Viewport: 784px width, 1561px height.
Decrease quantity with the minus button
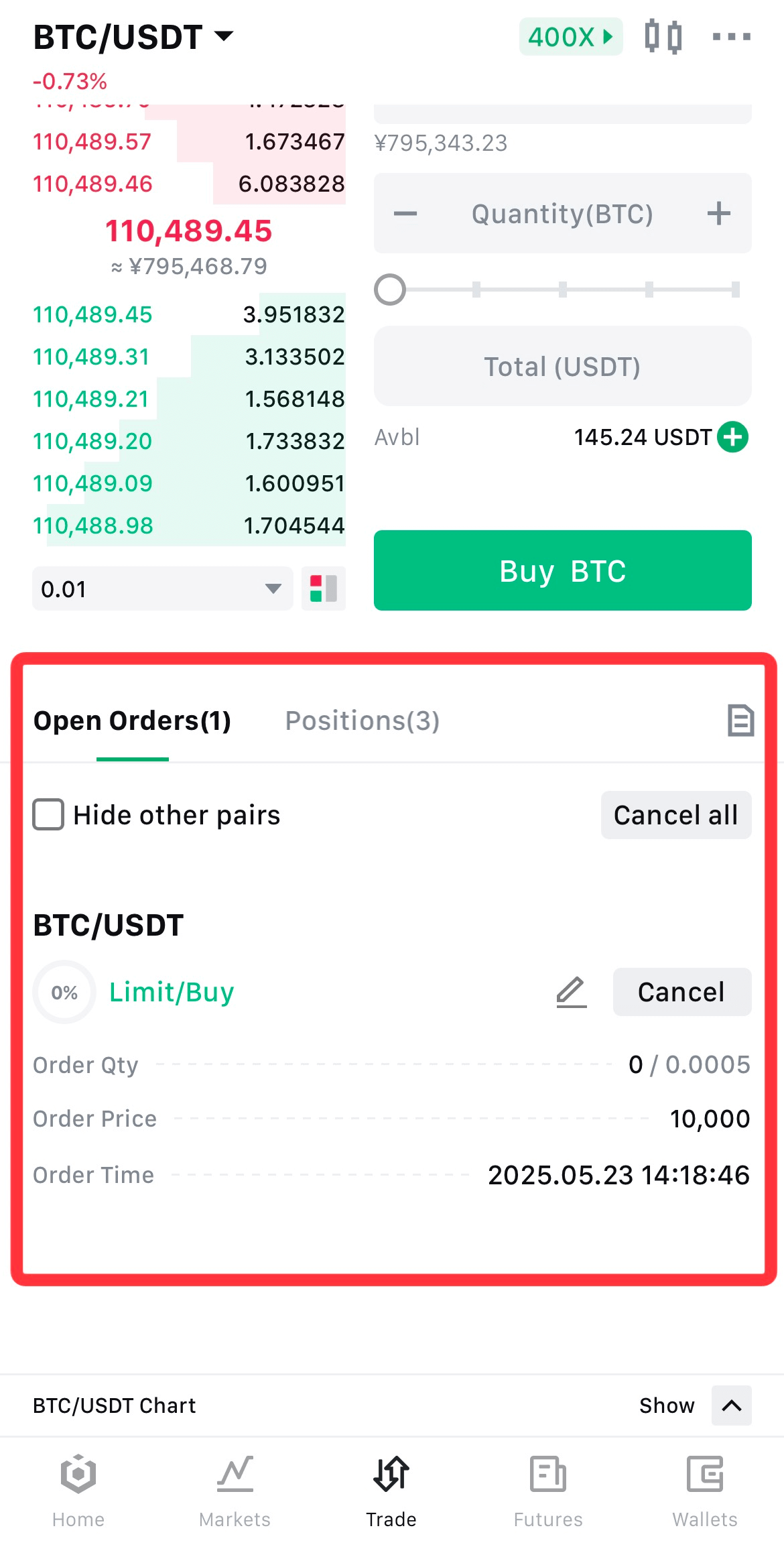coord(405,214)
